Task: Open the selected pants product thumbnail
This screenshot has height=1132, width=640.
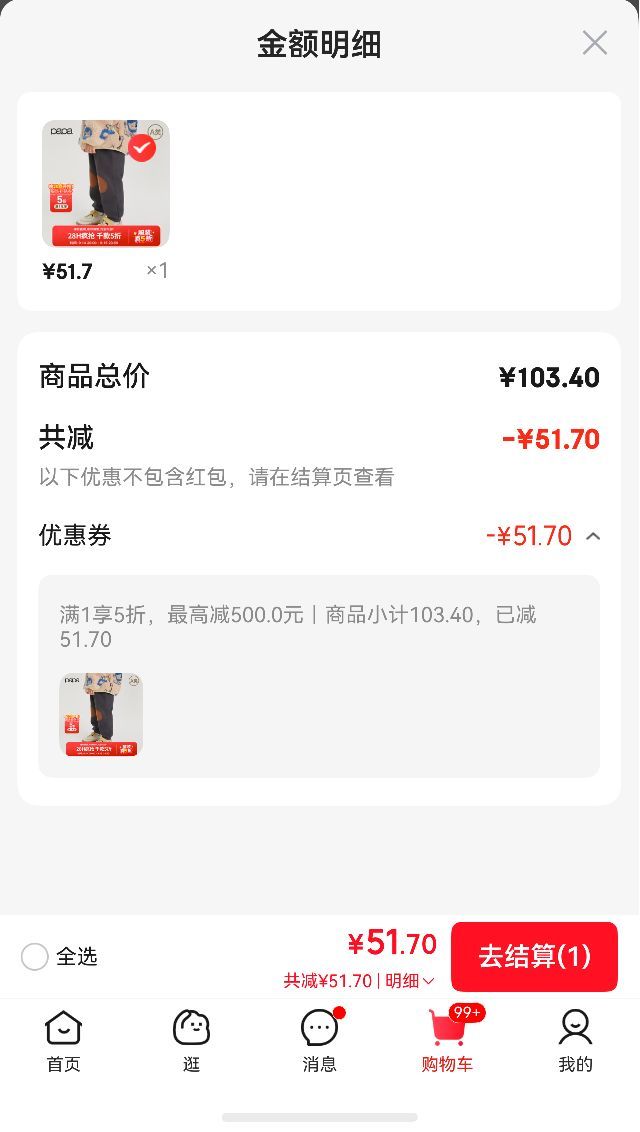Action: (x=106, y=184)
